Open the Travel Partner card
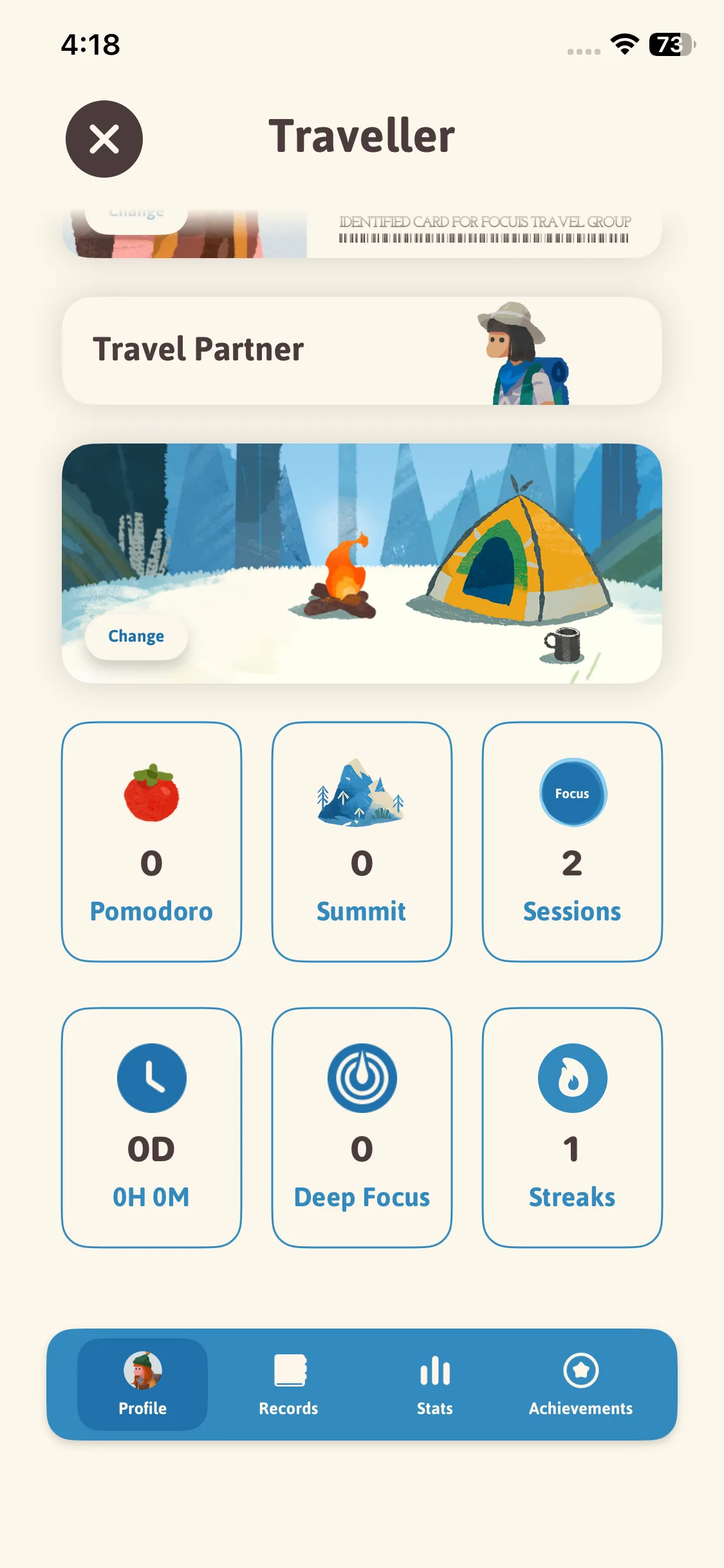Screen dimensions: 724x1568 point(362,351)
